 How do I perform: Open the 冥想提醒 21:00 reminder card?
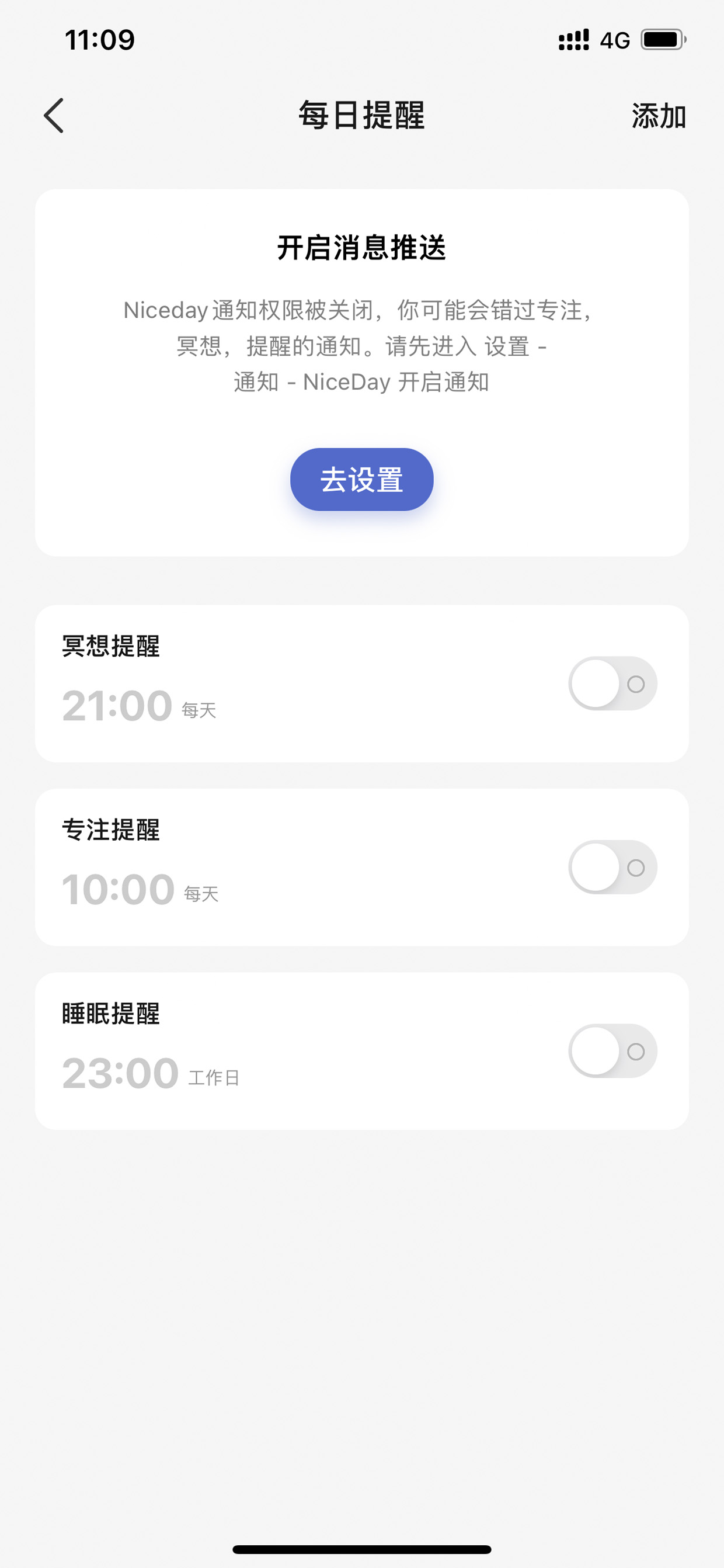[x=361, y=684]
